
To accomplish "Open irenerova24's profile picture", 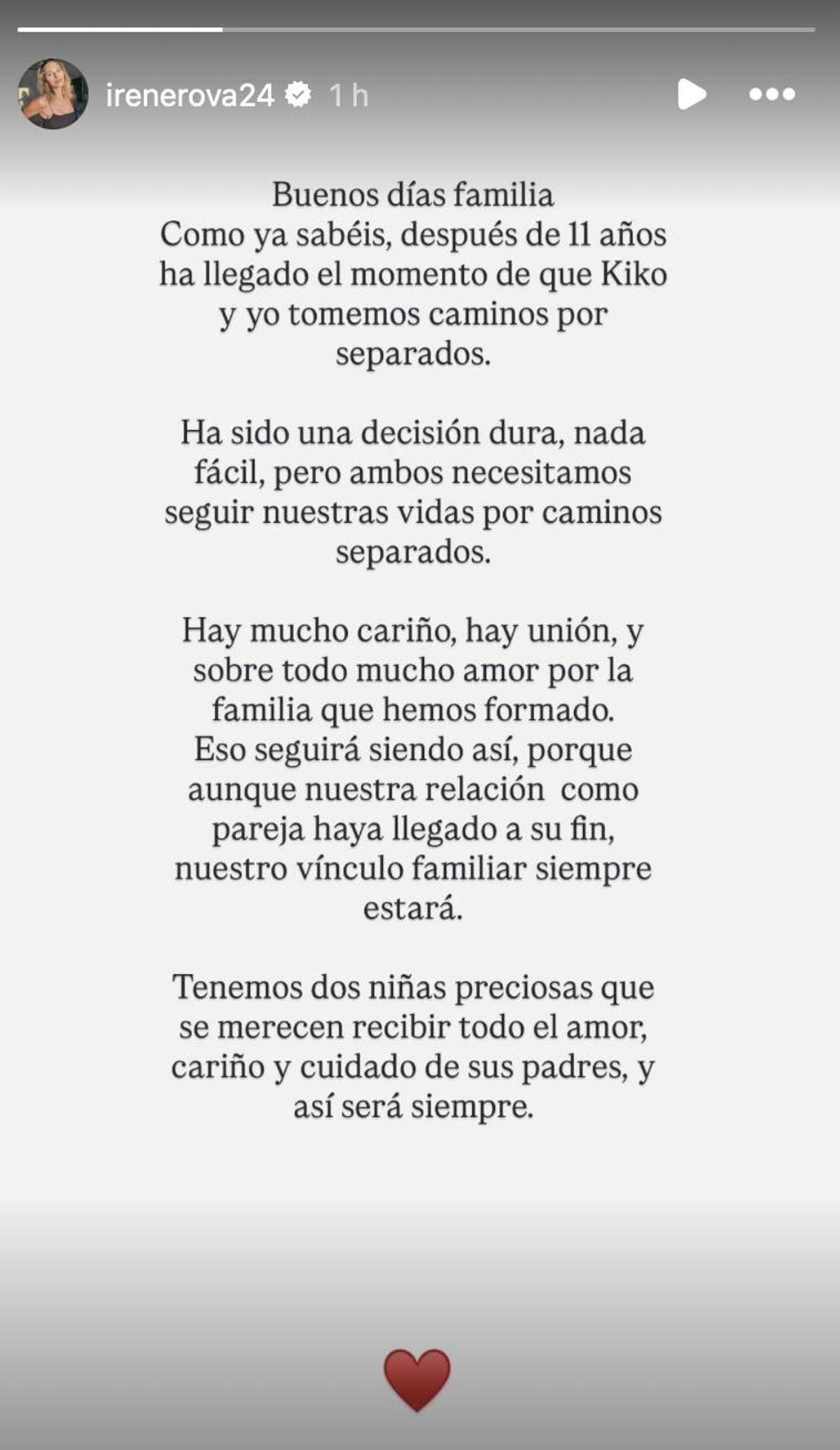I will (52, 94).
